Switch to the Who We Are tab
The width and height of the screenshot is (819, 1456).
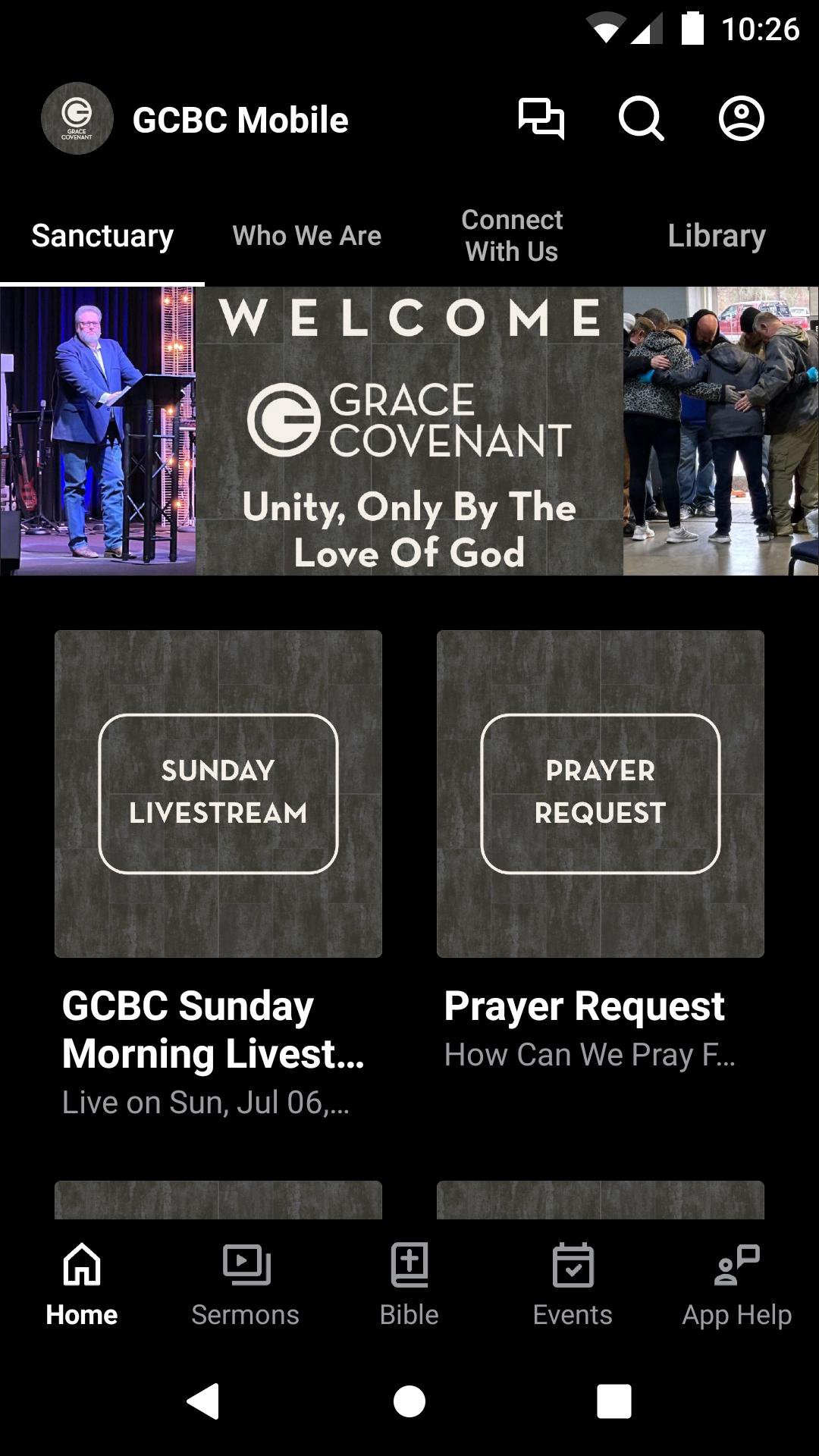(x=306, y=236)
